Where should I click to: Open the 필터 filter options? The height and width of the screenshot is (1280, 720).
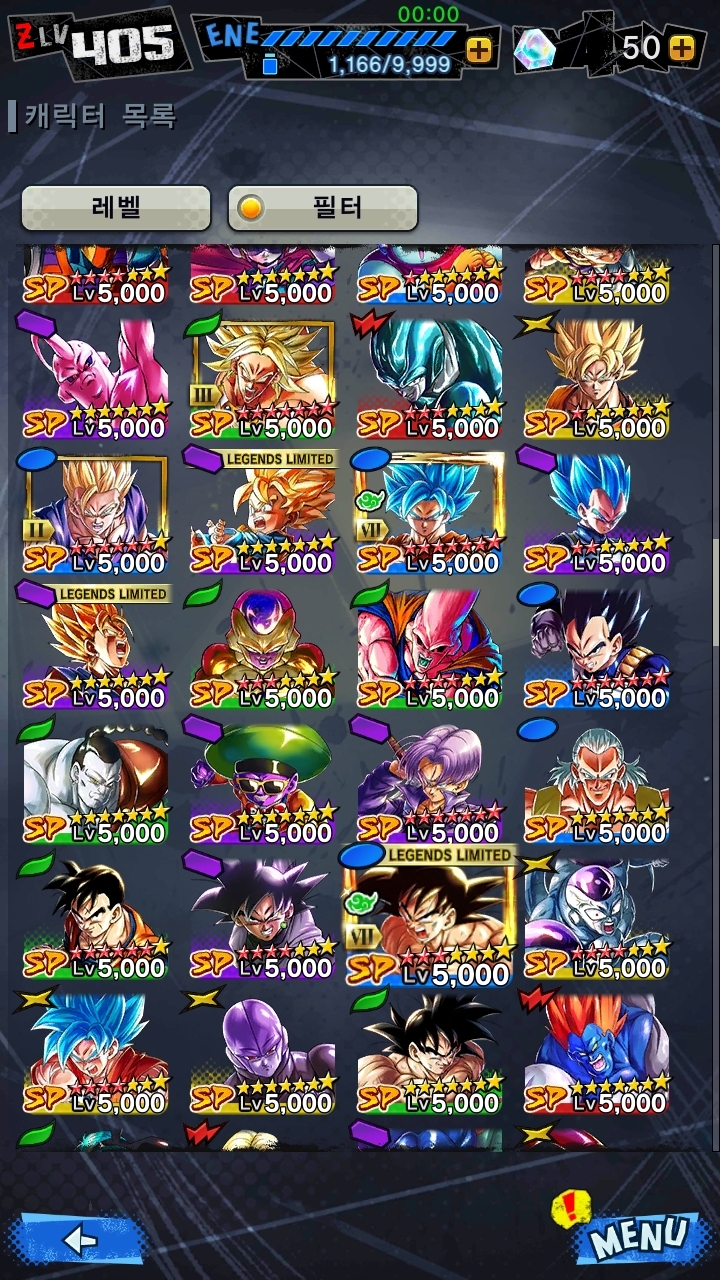[x=323, y=208]
